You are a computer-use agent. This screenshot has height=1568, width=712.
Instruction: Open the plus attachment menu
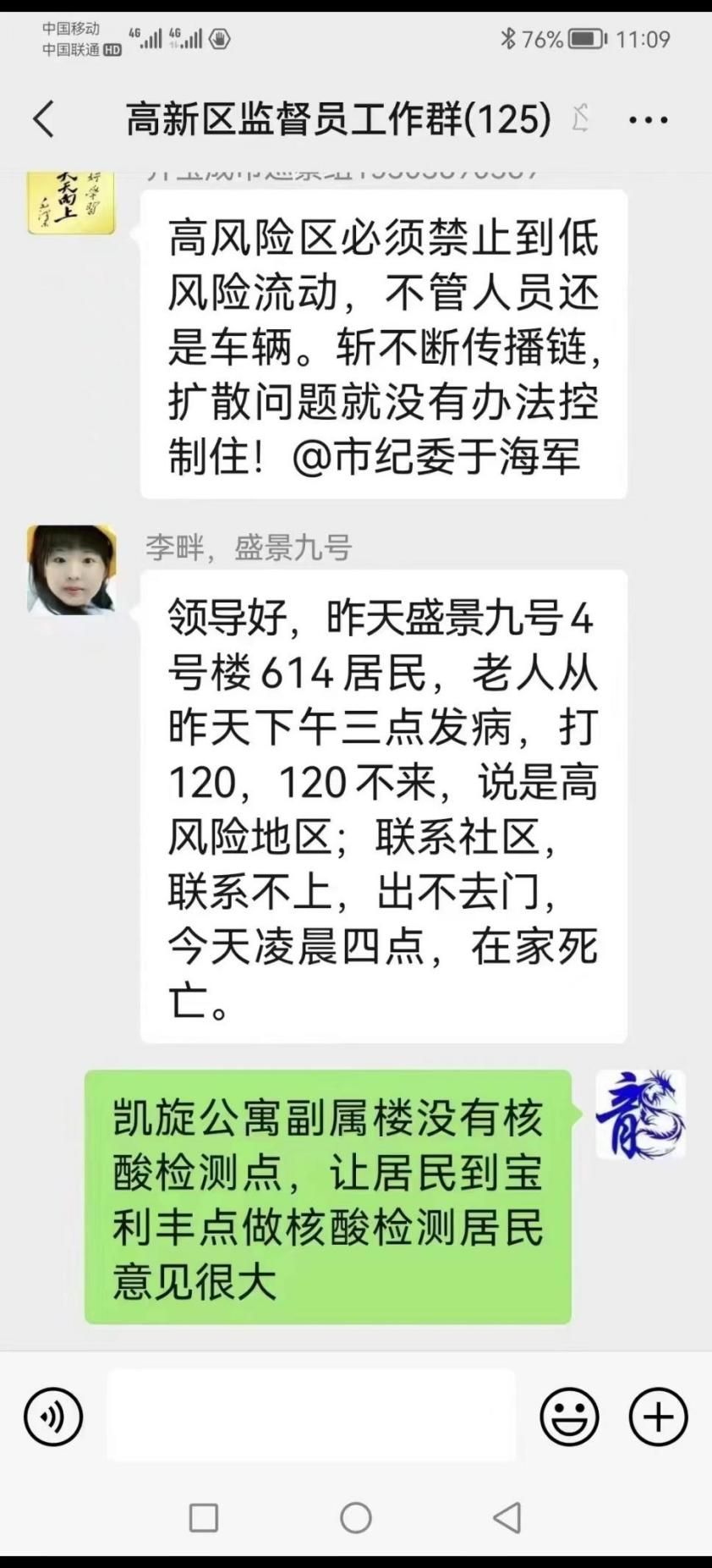point(658,1417)
